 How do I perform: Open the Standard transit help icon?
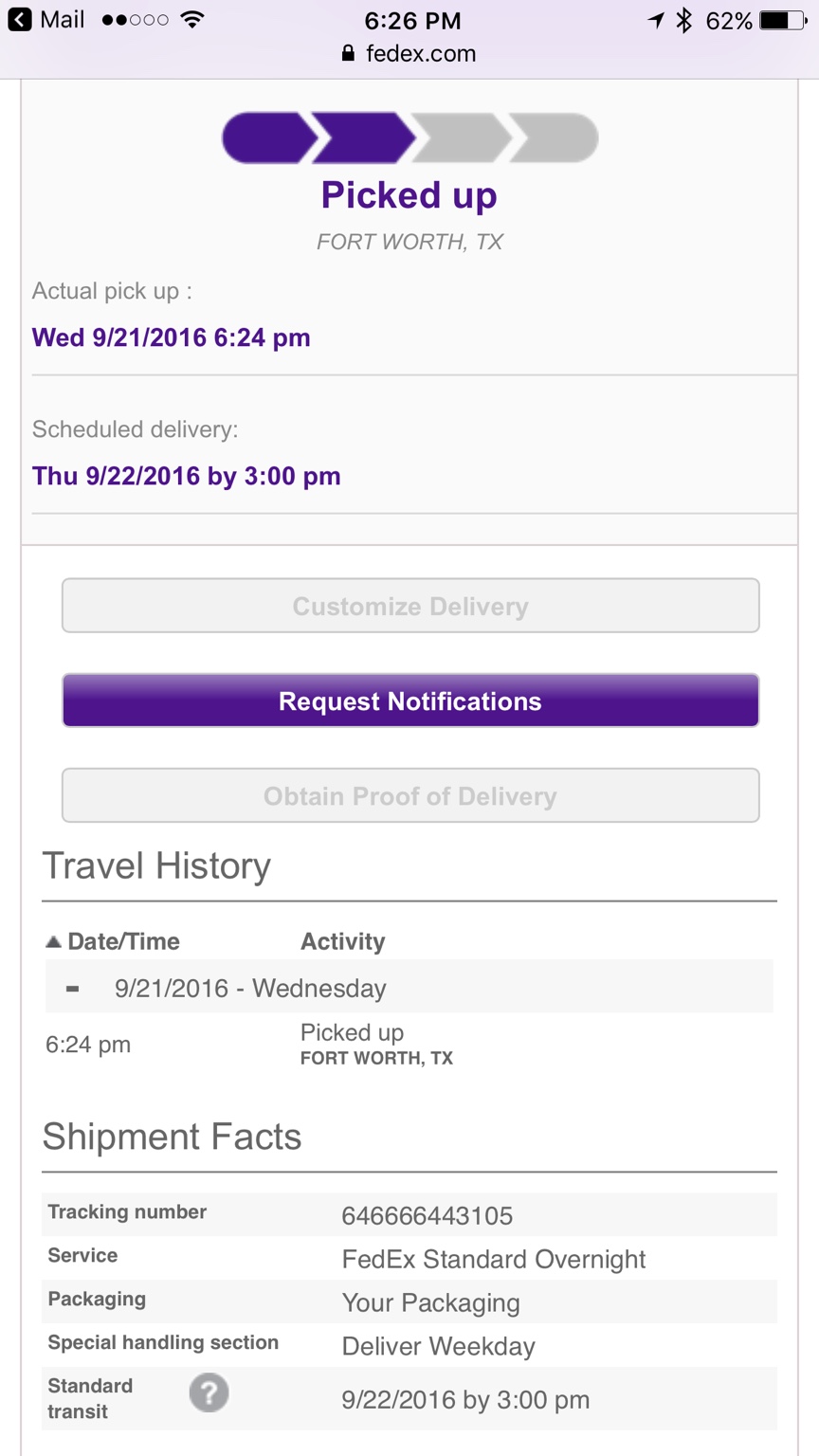coord(209,1393)
